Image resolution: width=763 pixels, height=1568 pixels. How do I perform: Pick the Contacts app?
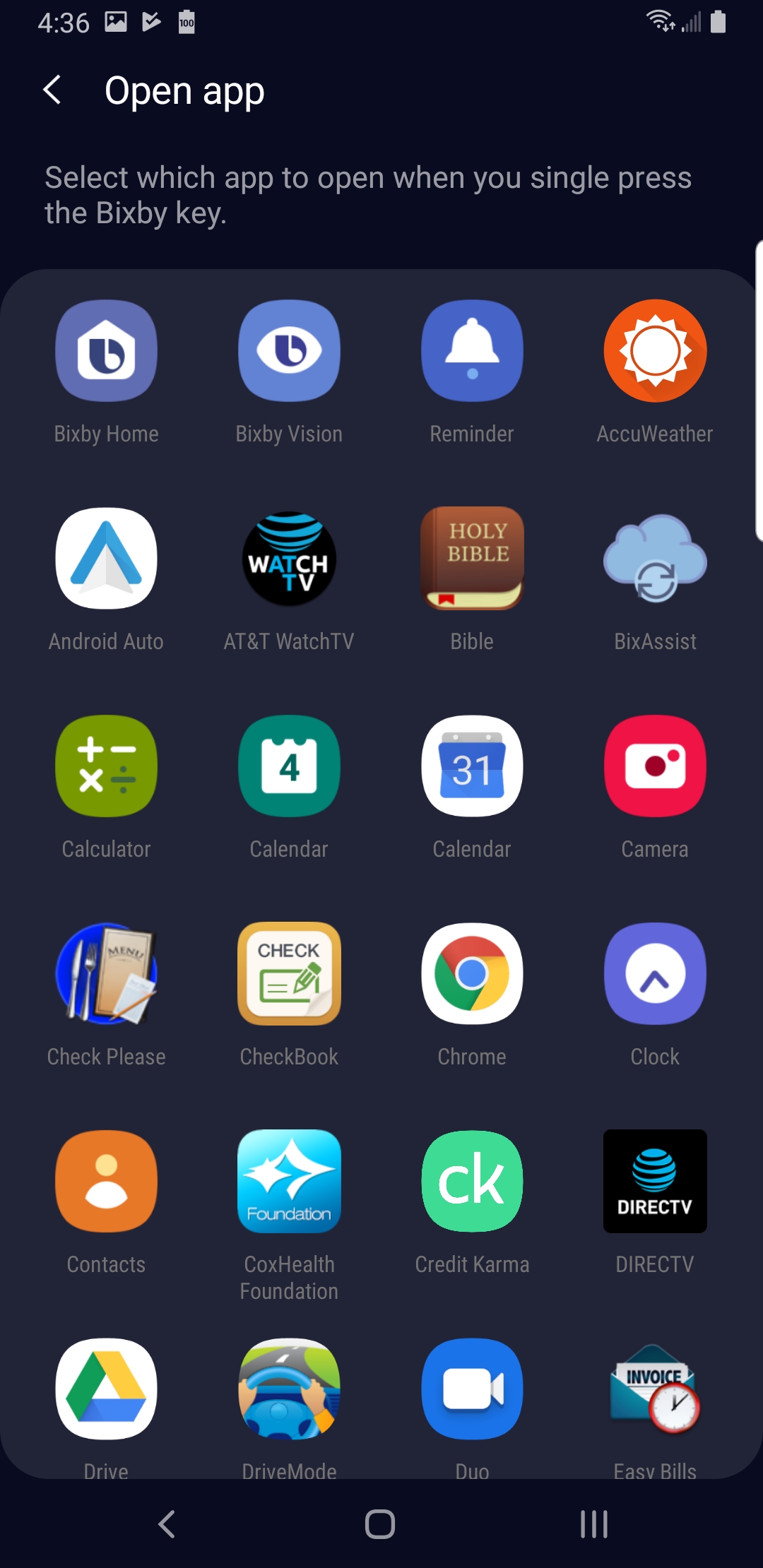(107, 1182)
